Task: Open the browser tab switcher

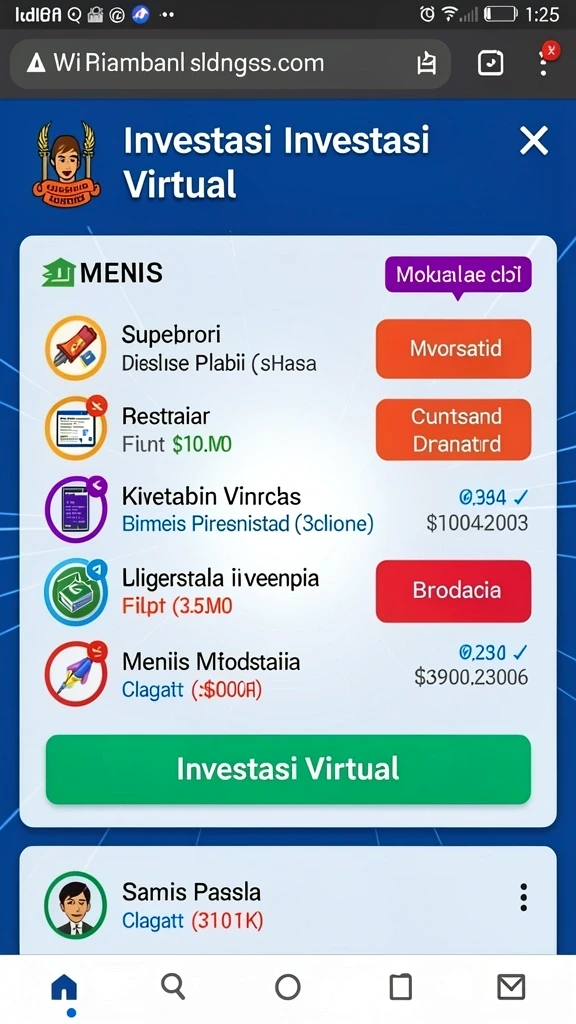Action: tap(490, 63)
